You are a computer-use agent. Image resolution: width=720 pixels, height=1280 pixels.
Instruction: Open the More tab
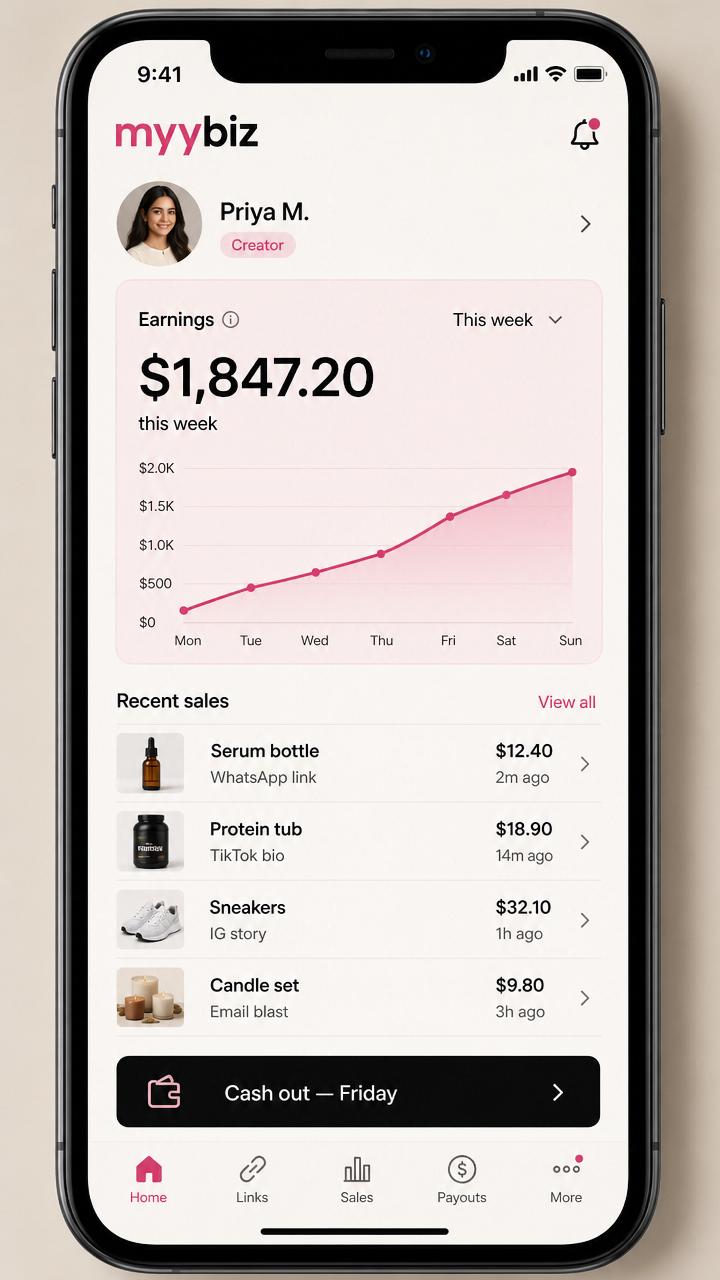[566, 1180]
